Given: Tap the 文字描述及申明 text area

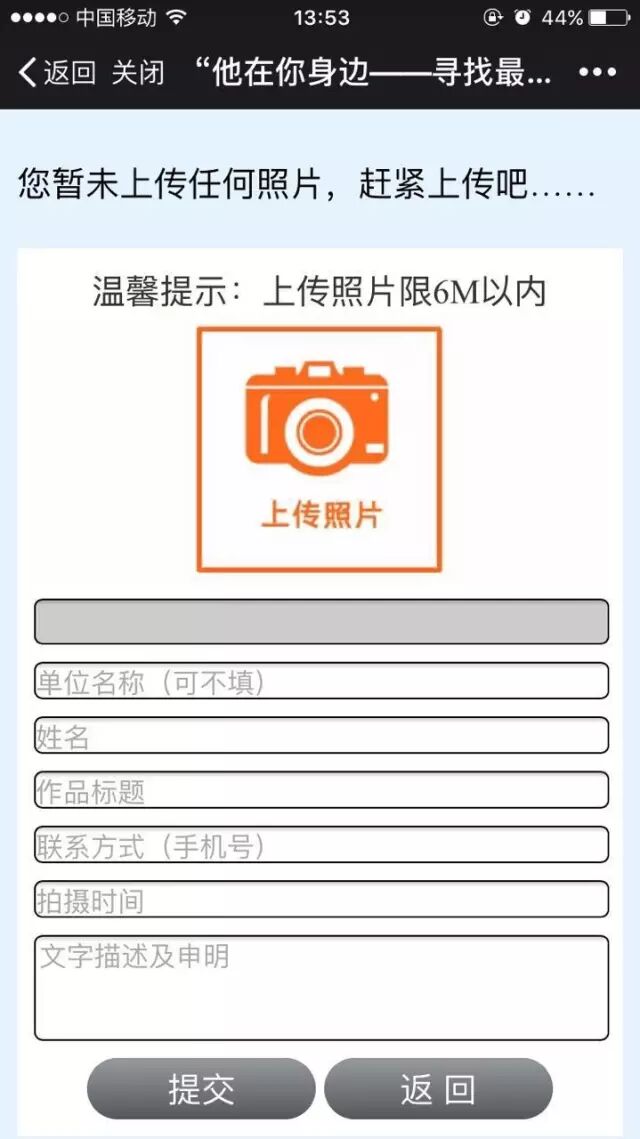Looking at the screenshot, I should pyautogui.click(x=321, y=987).
